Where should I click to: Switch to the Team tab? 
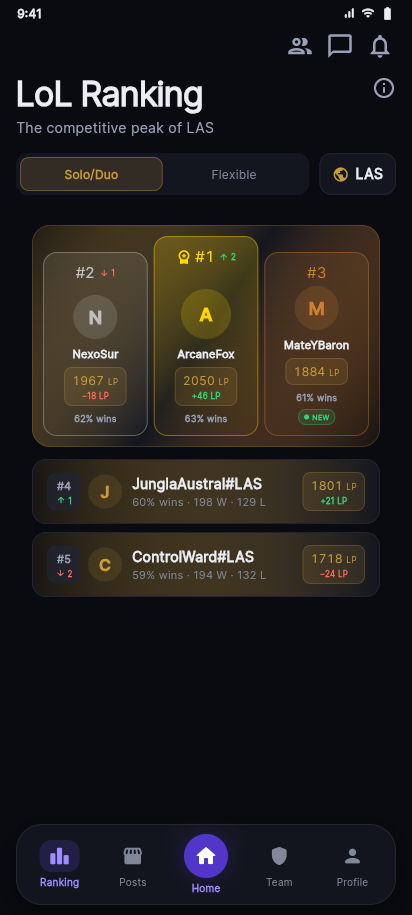280,864
